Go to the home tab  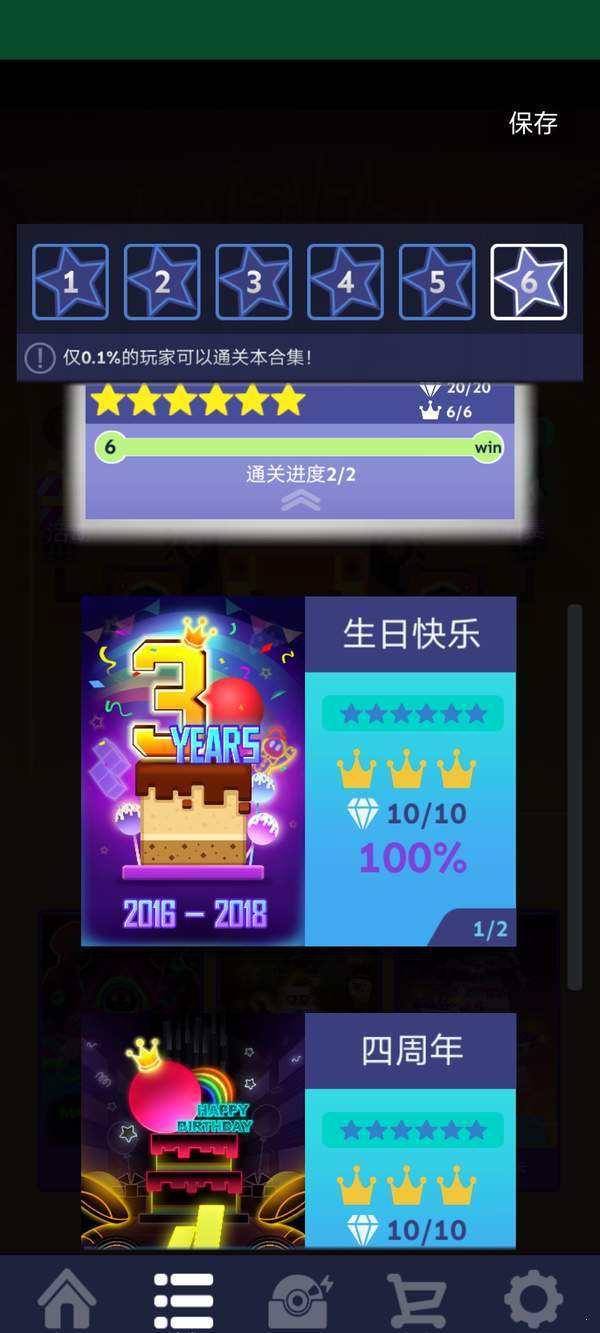67,1299
